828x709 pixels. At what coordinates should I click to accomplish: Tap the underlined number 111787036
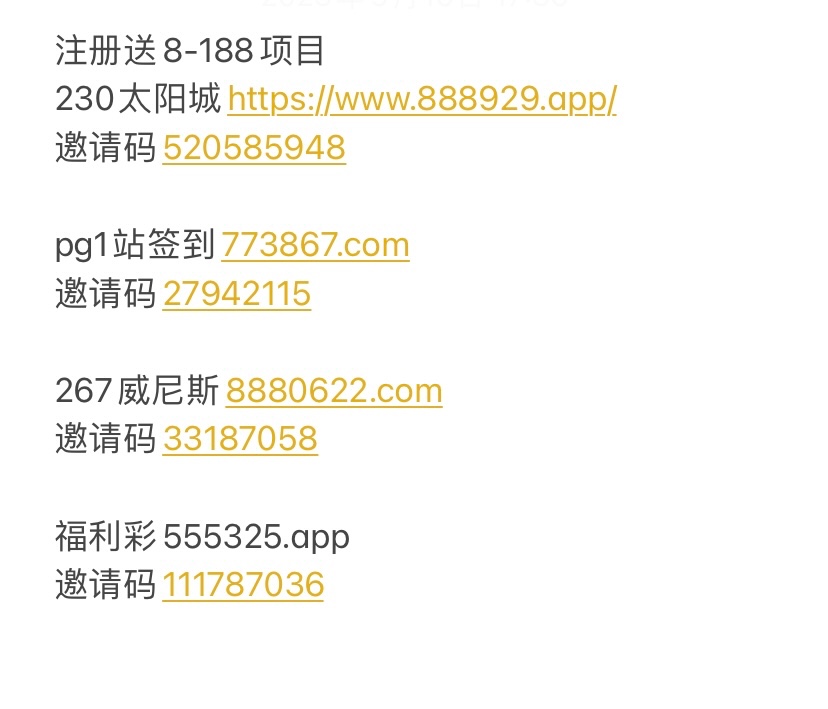point(243,584)
